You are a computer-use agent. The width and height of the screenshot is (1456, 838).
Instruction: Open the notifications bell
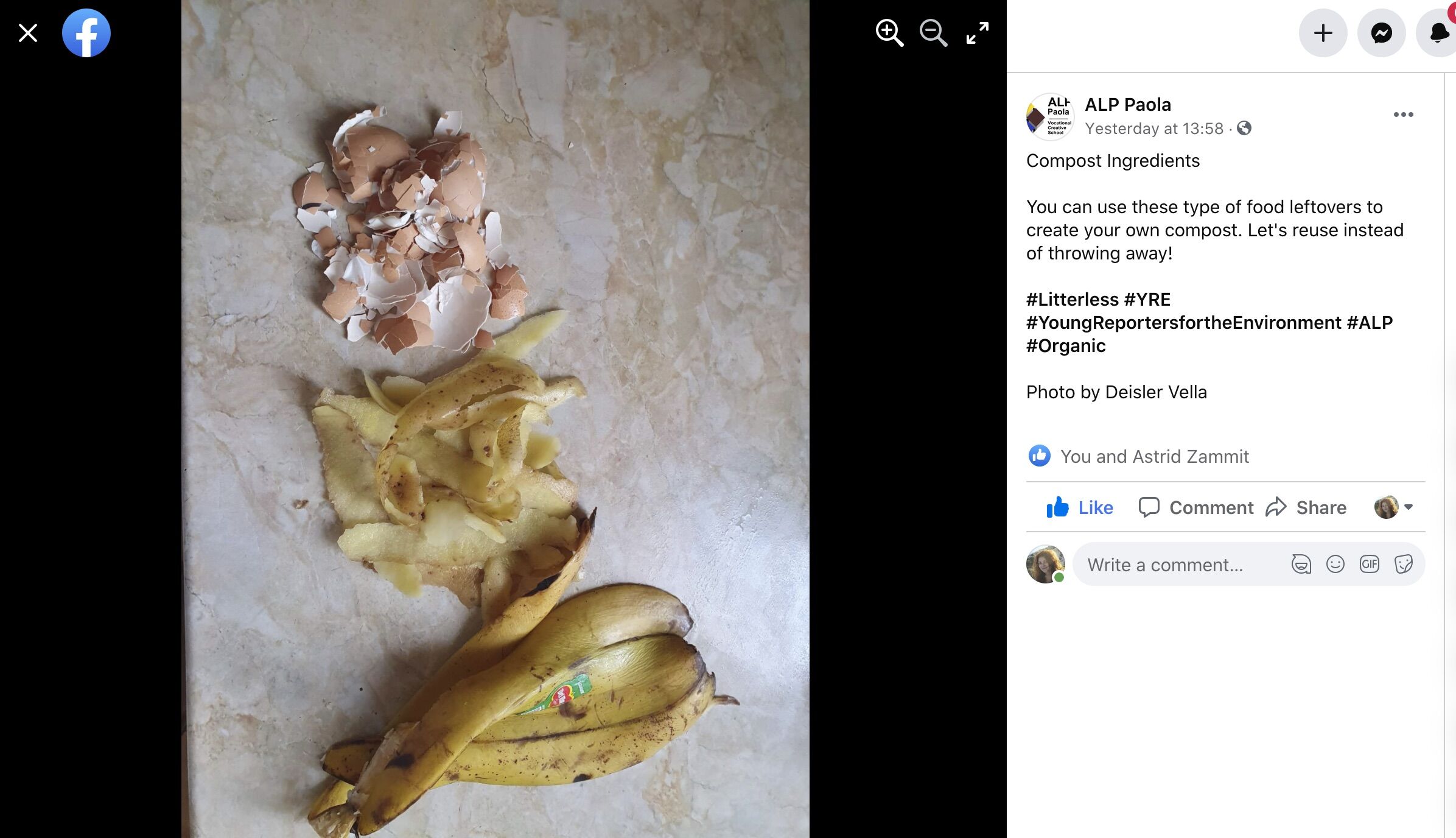click(1438, 33)
